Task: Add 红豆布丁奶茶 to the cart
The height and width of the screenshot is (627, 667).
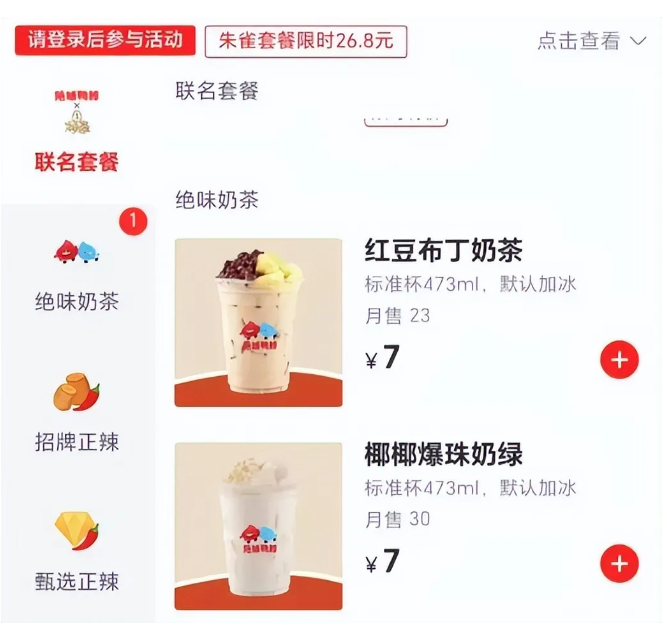Action: (619, 360)
